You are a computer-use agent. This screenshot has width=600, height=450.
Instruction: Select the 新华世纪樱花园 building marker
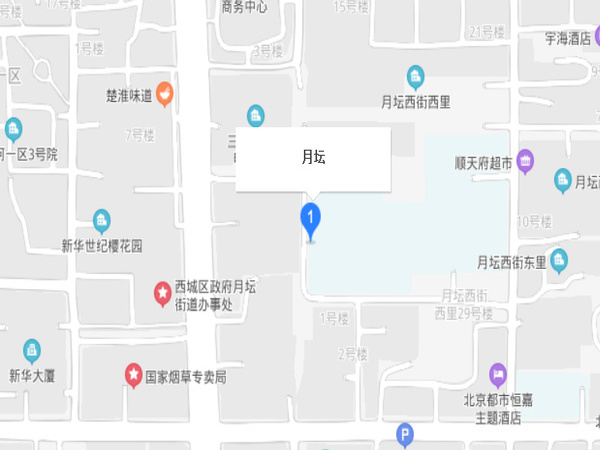(x=101, y=221)
